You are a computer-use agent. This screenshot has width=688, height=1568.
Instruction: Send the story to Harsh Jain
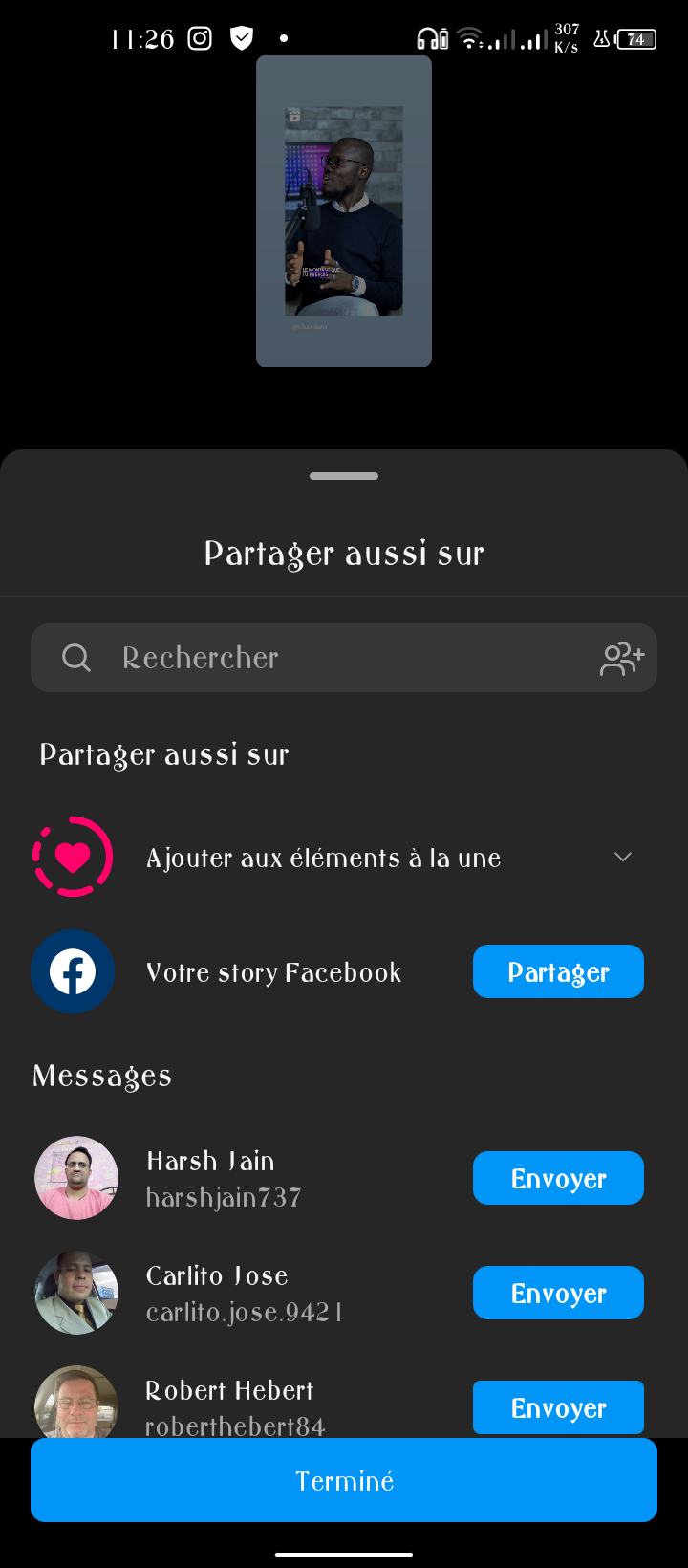tap(558, 1178)
